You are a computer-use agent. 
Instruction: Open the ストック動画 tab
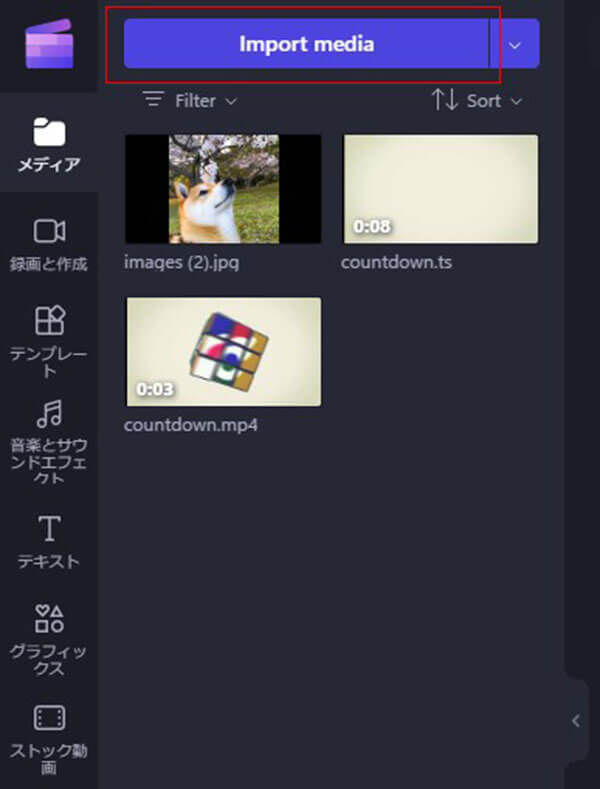point(48,738)
